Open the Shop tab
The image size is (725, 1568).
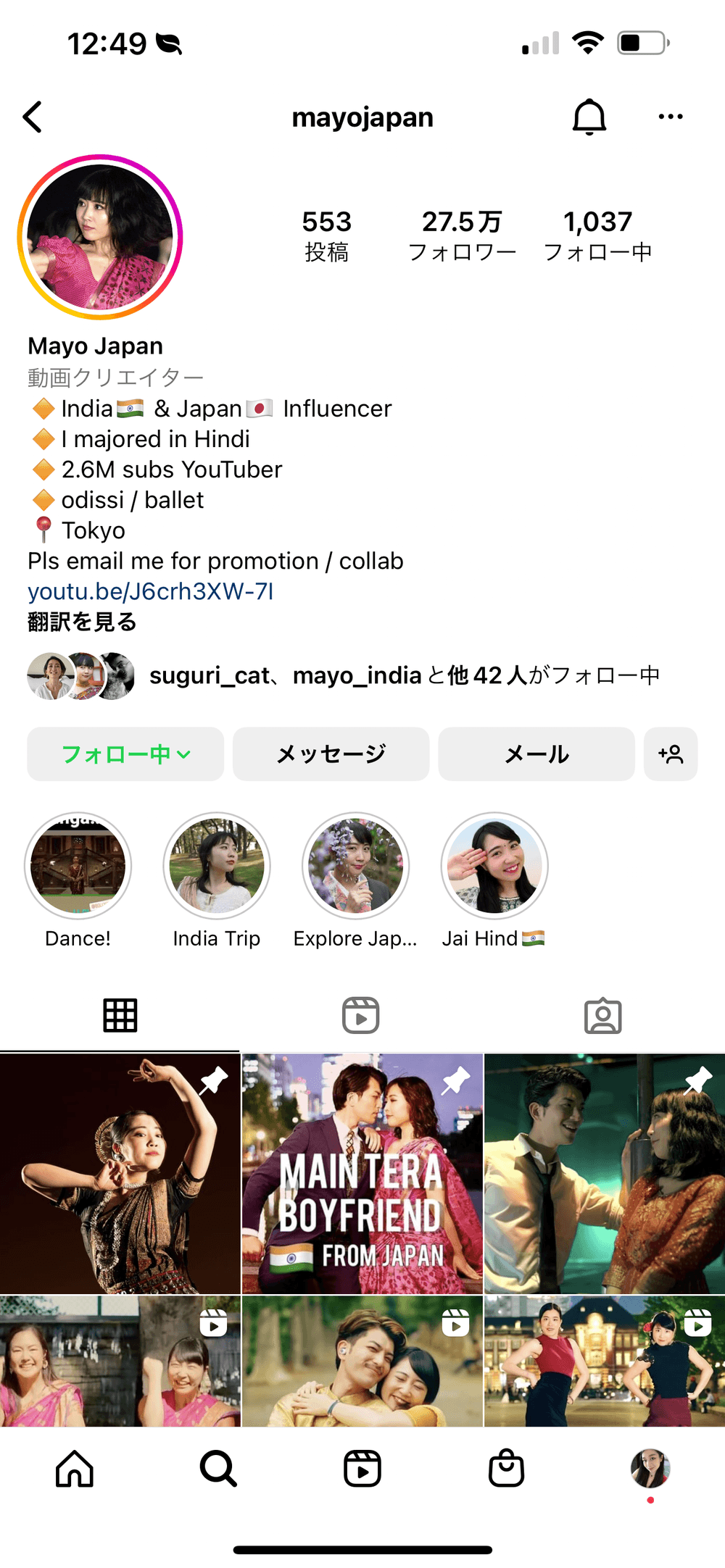coord(506,1469)
